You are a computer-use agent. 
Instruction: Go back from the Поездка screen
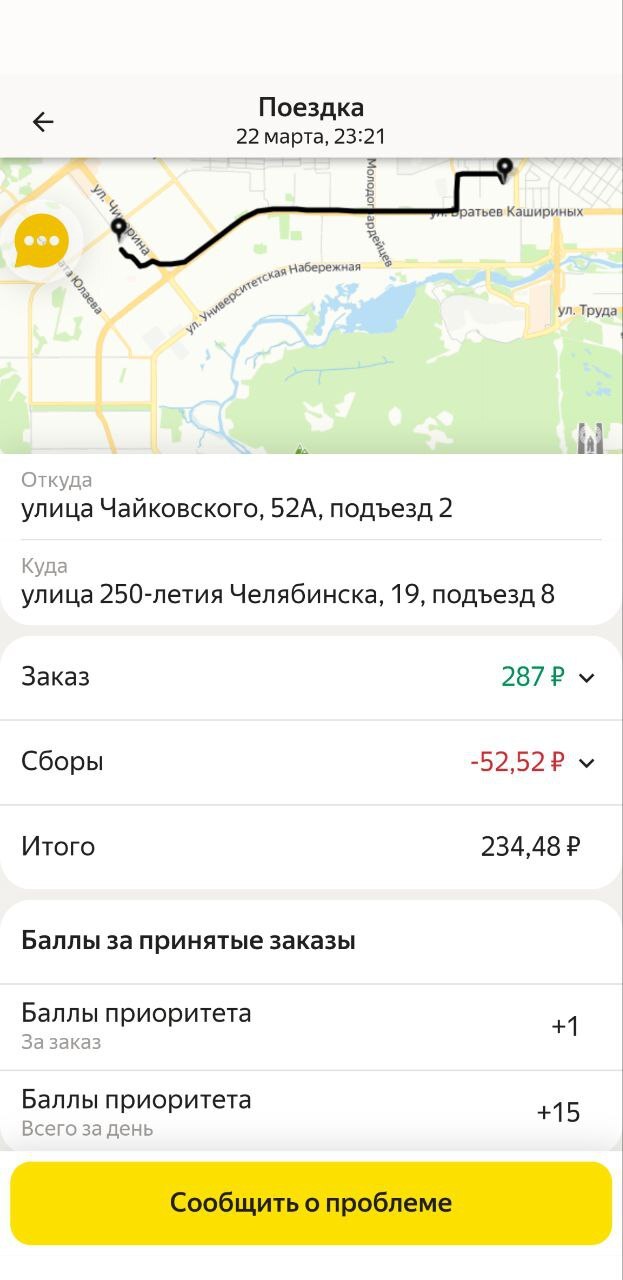[43, 122]
